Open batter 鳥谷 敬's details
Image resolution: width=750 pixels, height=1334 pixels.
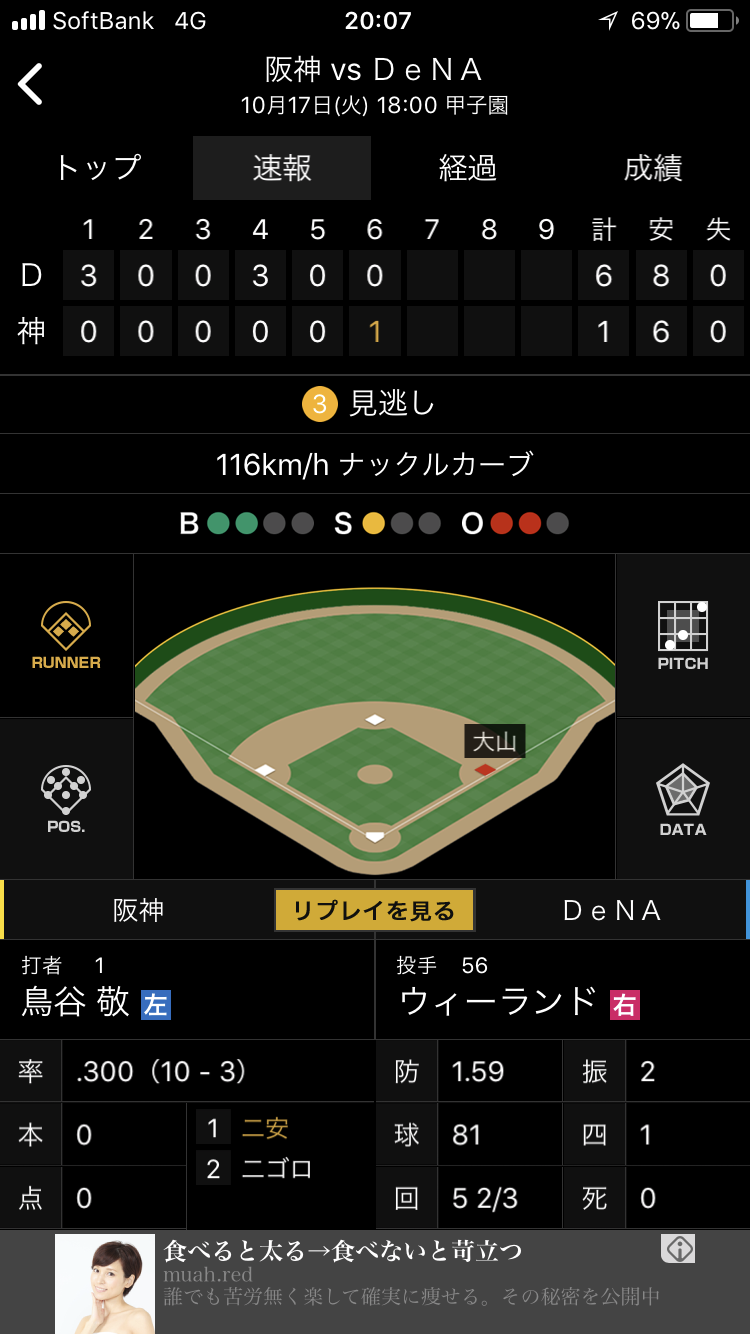(x=187, y=989)
